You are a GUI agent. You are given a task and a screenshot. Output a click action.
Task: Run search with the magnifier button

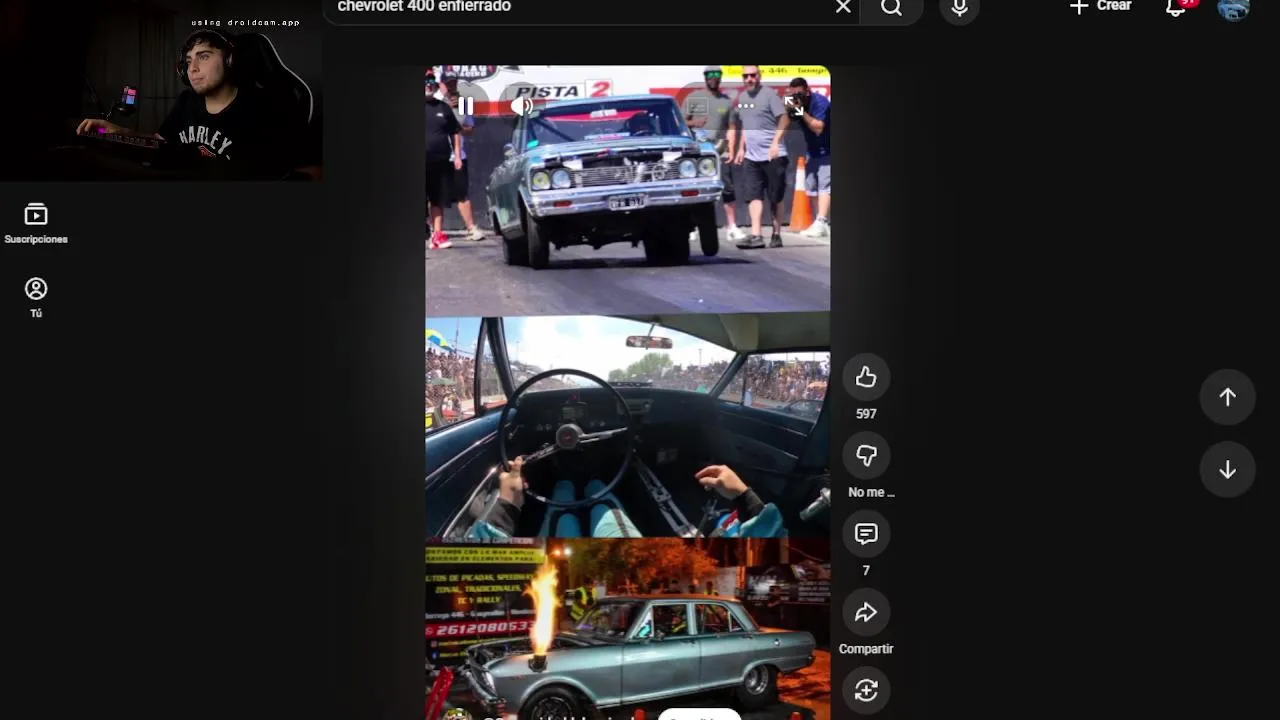pyautogui.click(x=891, y=8)
